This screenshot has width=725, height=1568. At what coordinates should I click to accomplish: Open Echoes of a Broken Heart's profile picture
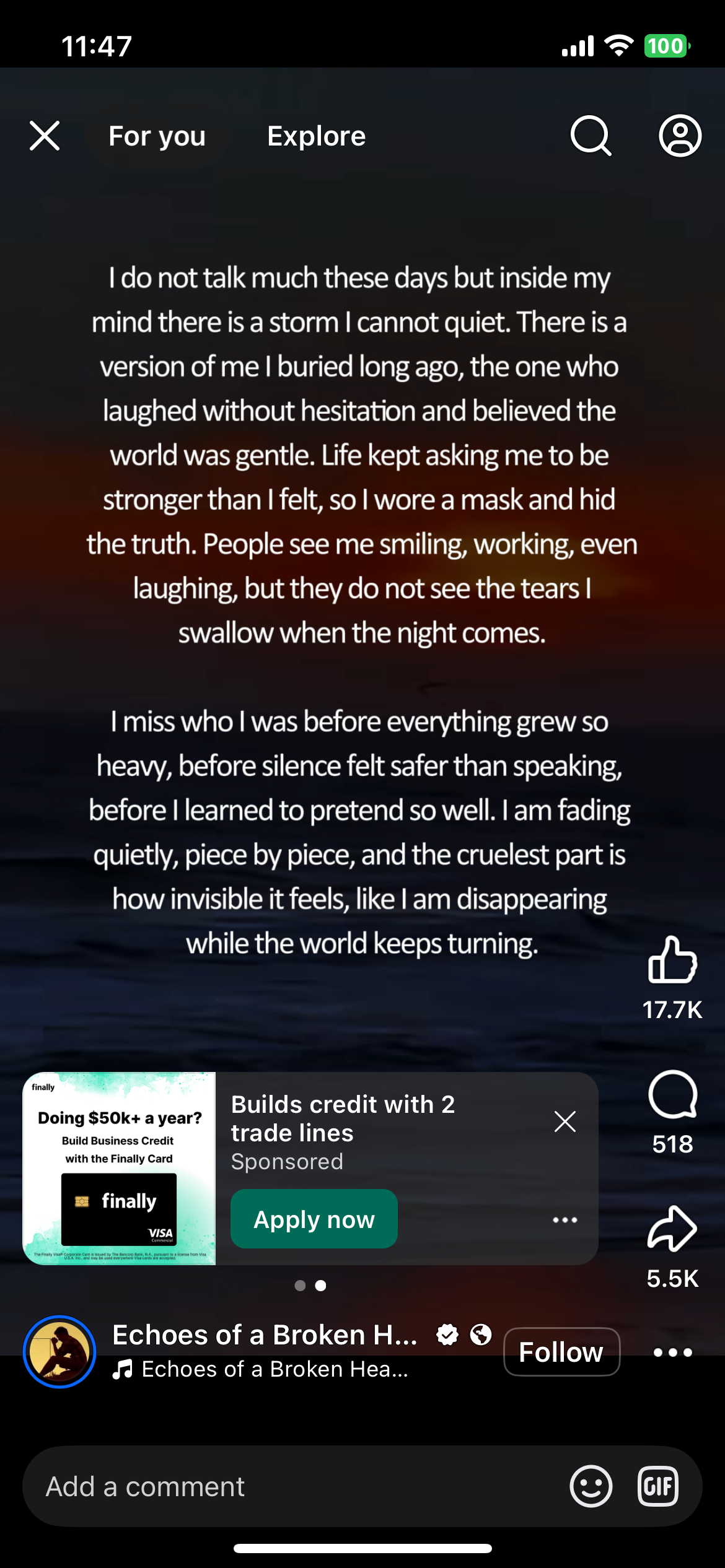pyautogui.click(x=59, y=1352)
